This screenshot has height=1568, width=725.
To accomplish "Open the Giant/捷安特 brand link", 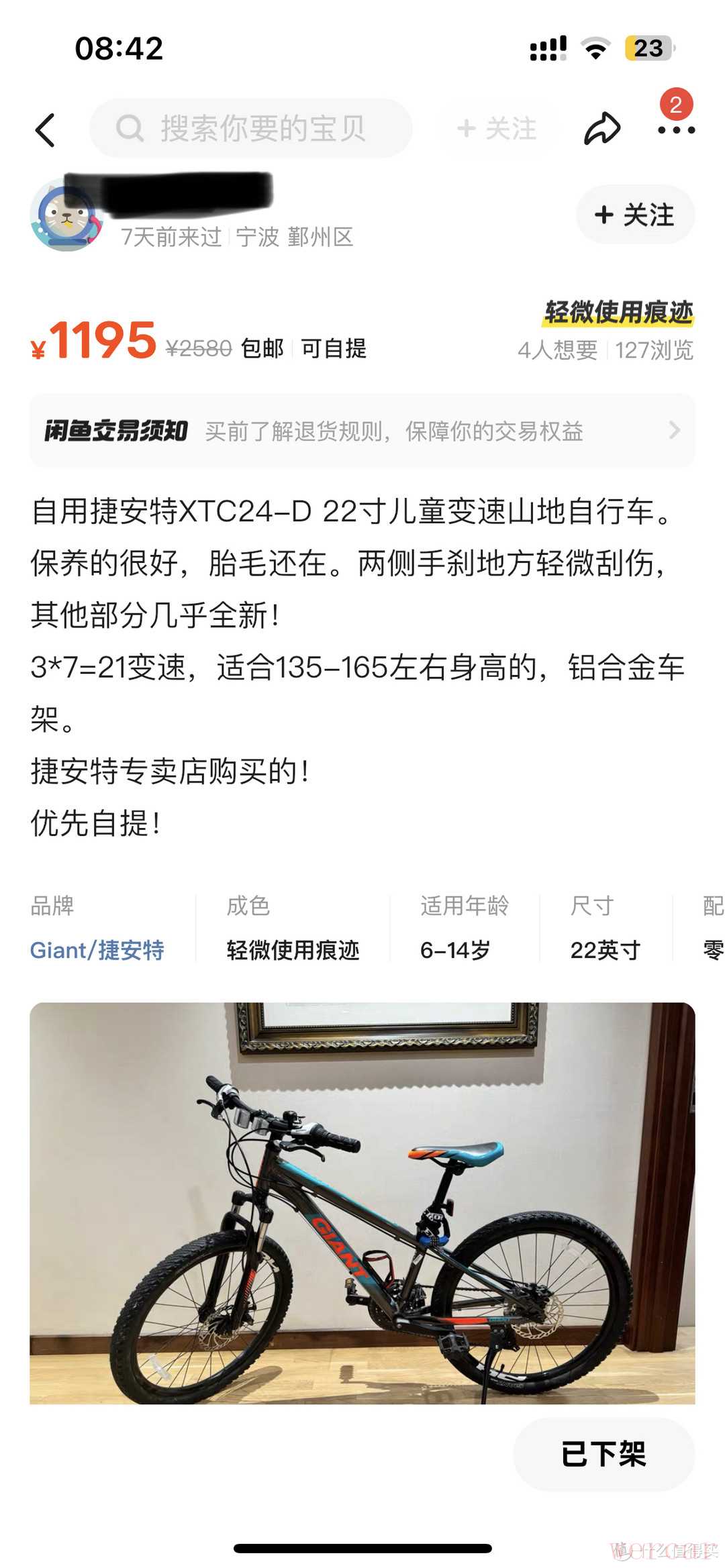I will point(97,950).
